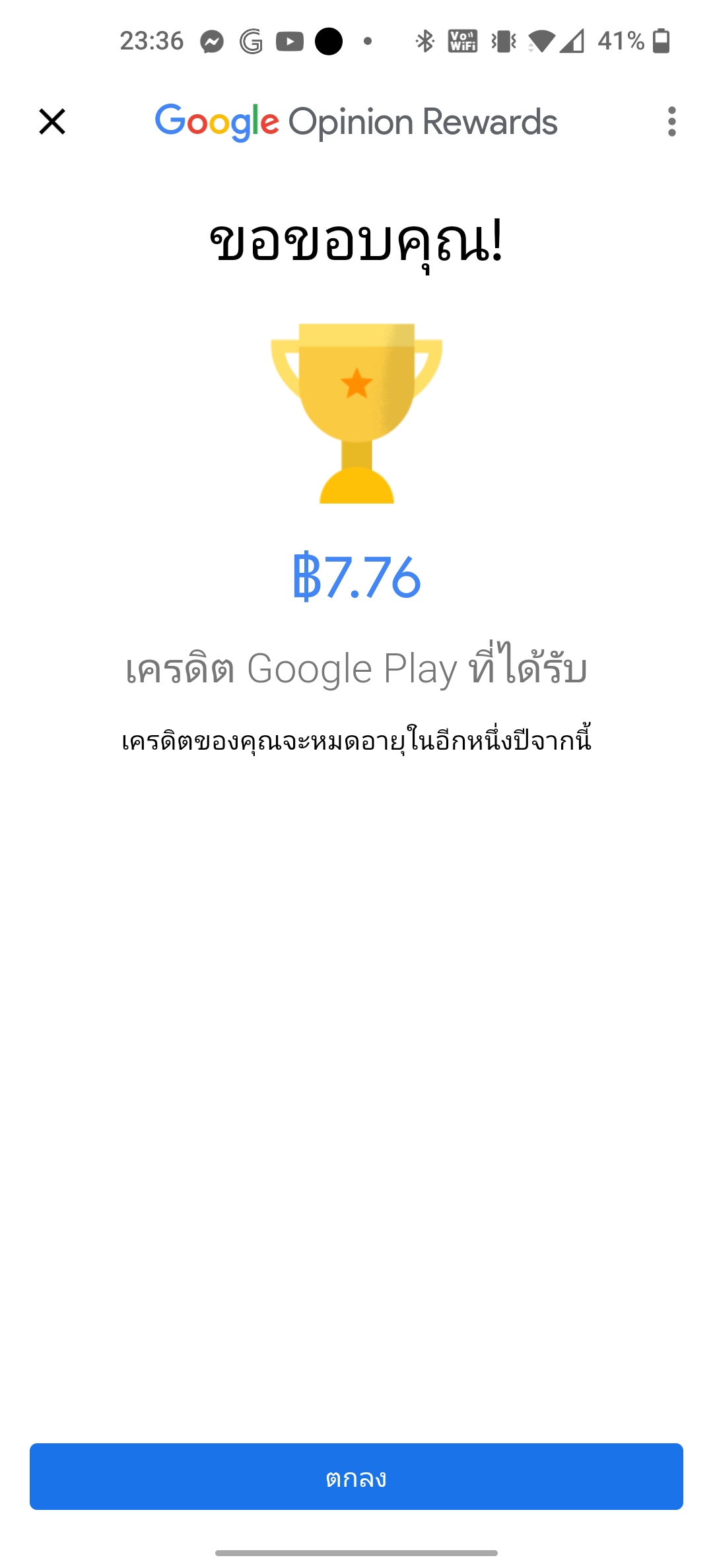The height and width of the screenshot is (1568, 713).
Task: Close the Opinion Rewards thank-you screen
Action: [x=52, y=121]
